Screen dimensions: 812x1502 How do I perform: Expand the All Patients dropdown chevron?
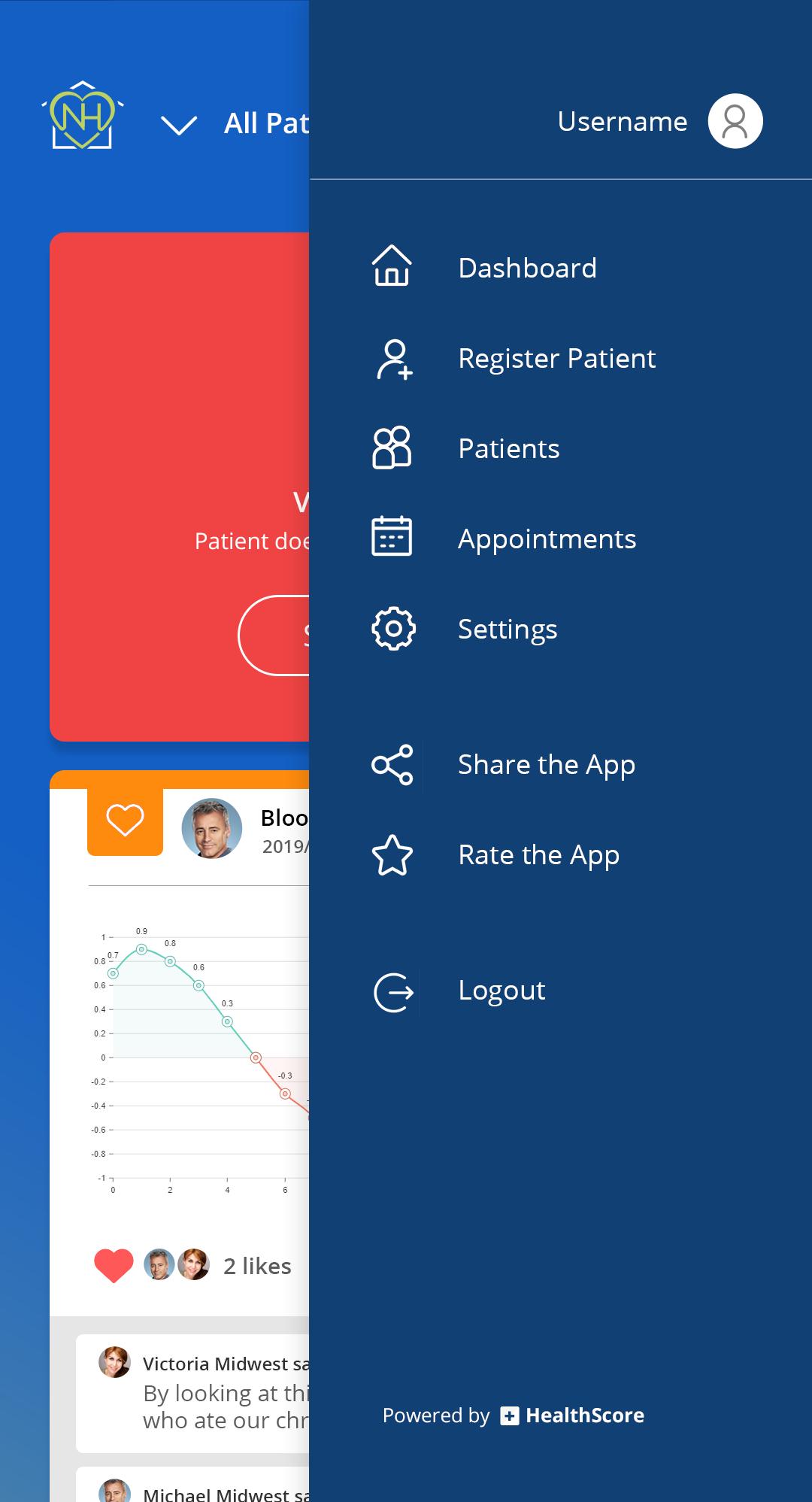(x=179, y=125)
